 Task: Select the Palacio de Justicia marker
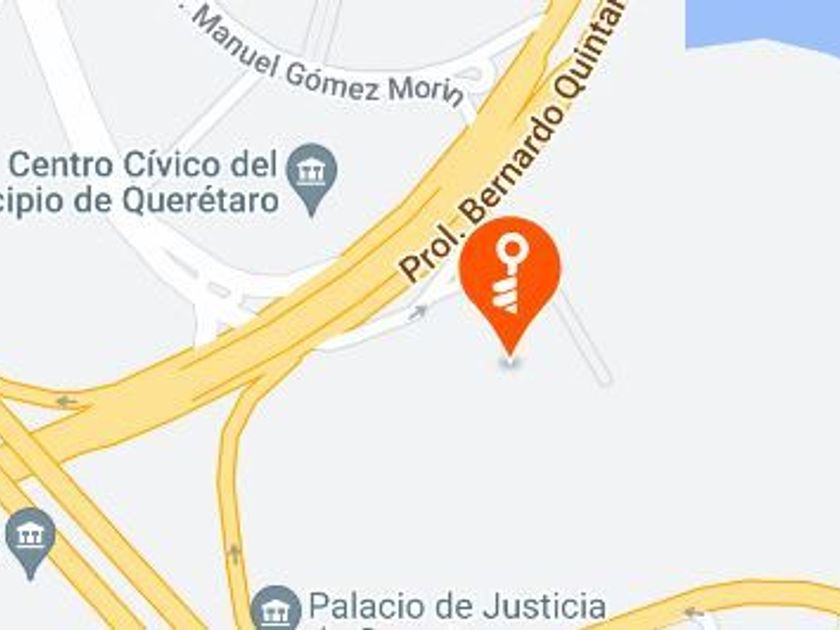(x=276, y=609)
